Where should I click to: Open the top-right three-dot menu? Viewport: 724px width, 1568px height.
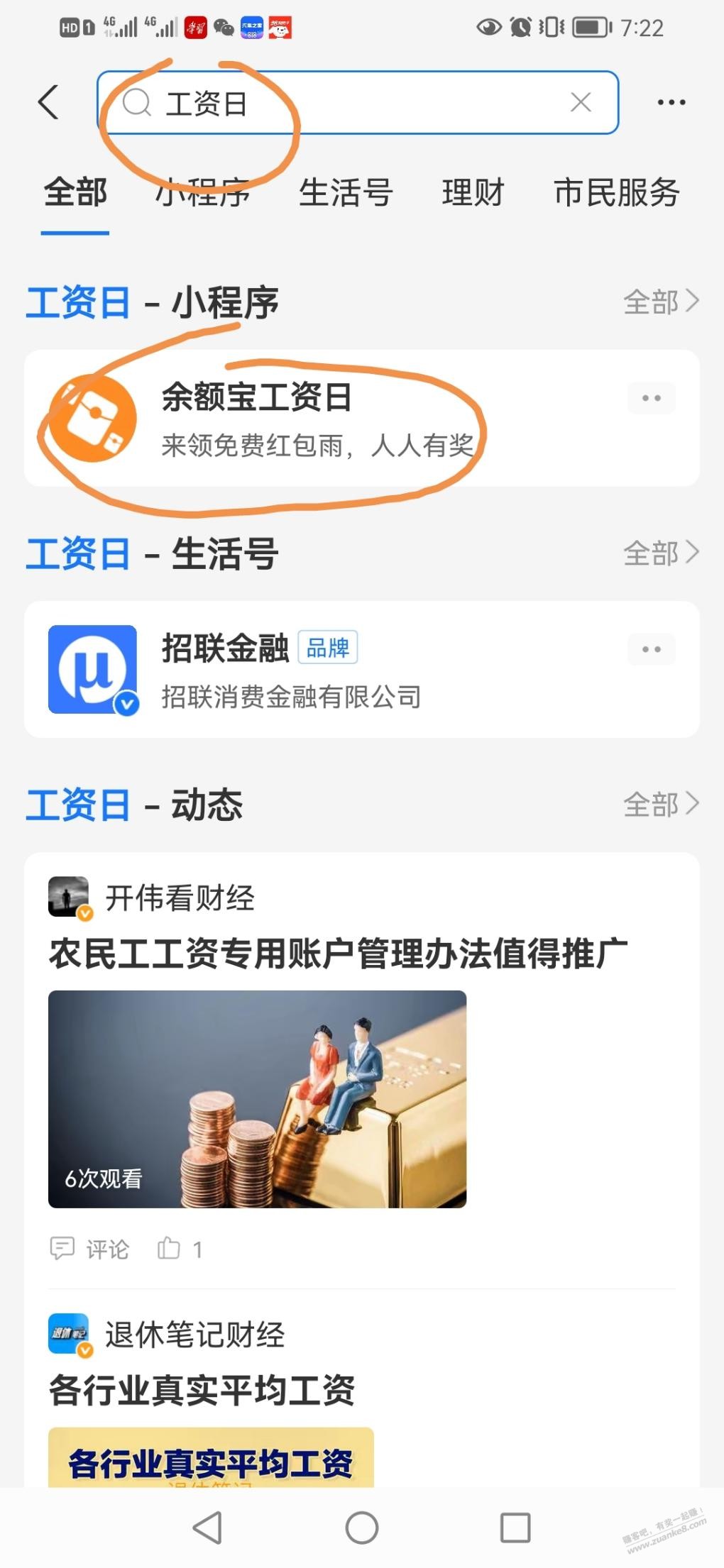tap(671, 102)
